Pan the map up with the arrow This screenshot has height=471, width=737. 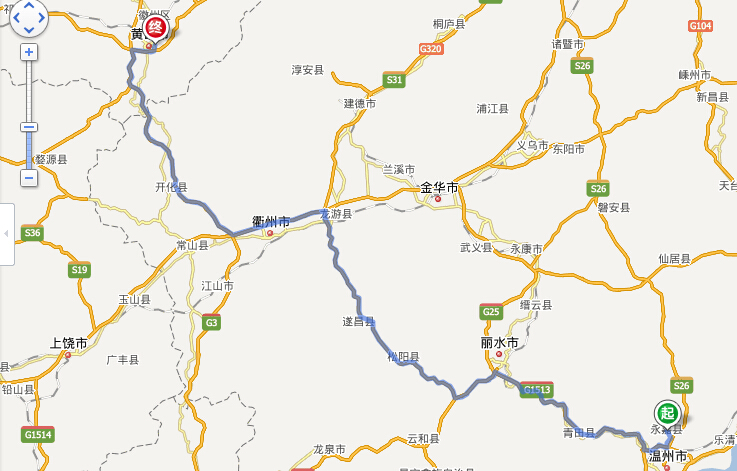29,6
